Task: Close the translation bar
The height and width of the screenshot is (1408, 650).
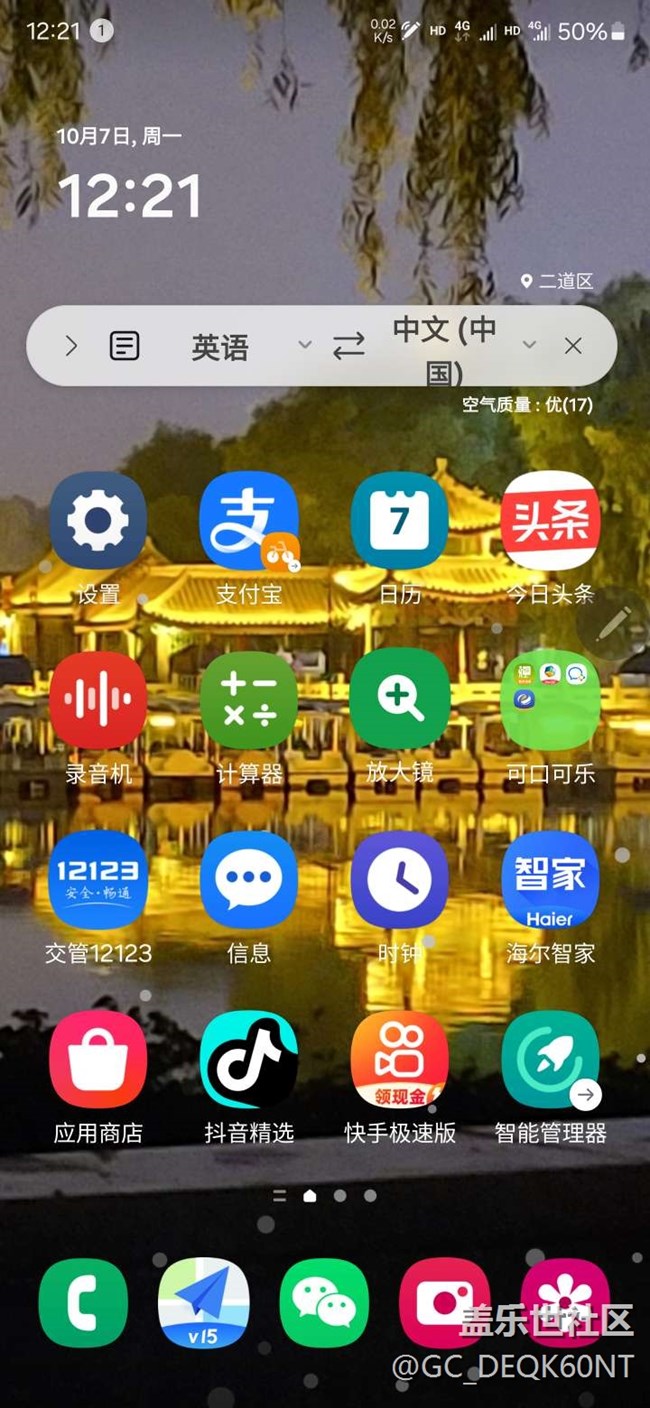Action: 573,346
